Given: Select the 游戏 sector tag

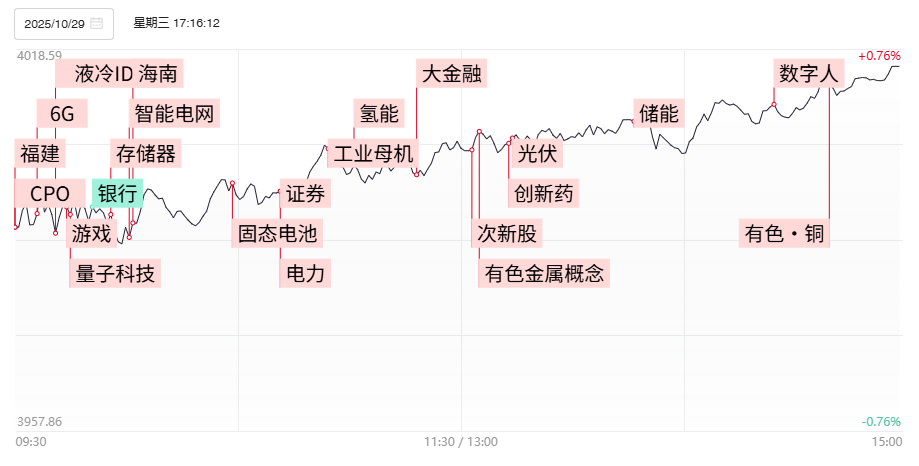Looking at the screenshot, I should (92, 235).
